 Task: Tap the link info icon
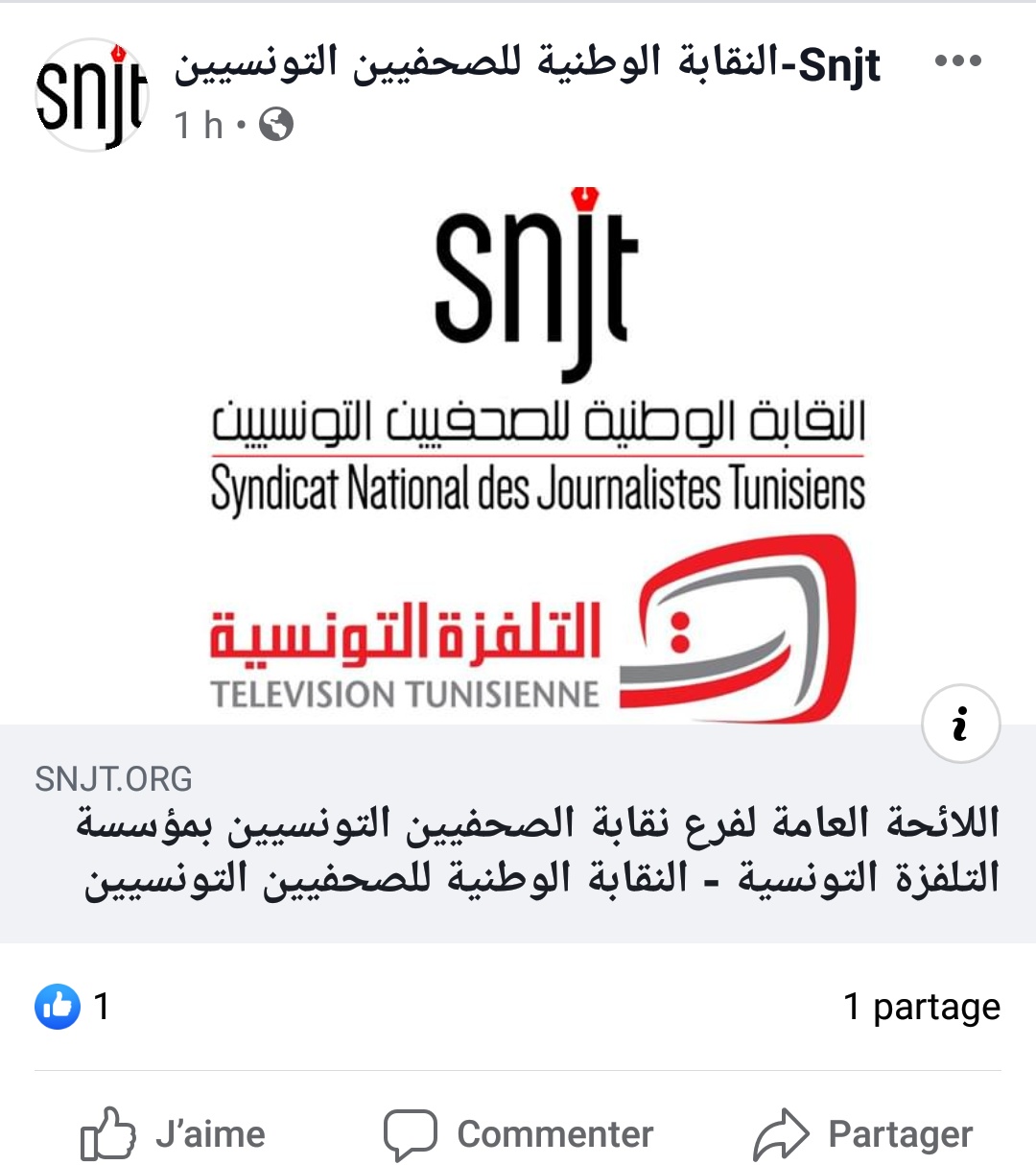click(960, 724)
